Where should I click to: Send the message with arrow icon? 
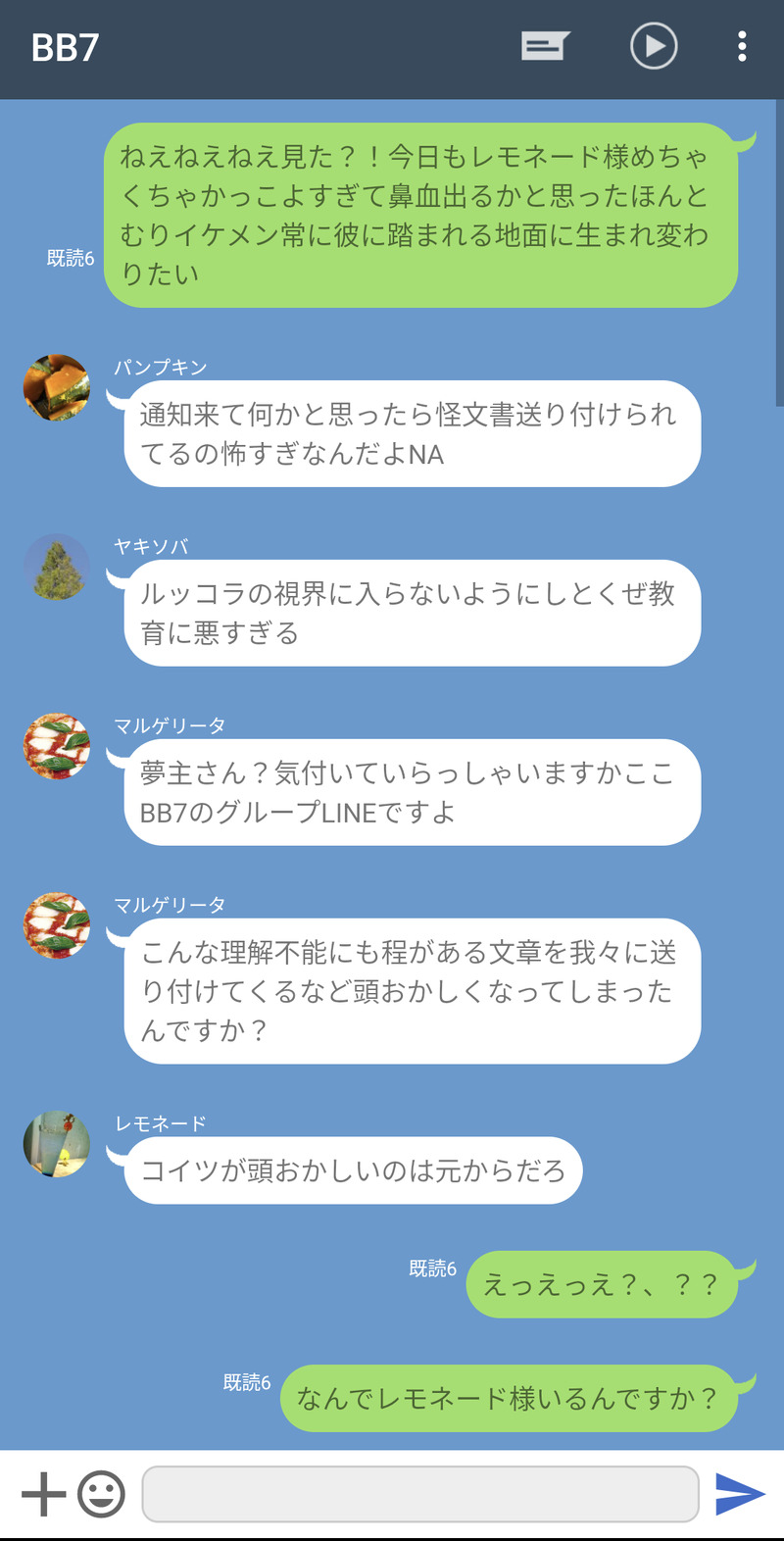(740, 1494)
